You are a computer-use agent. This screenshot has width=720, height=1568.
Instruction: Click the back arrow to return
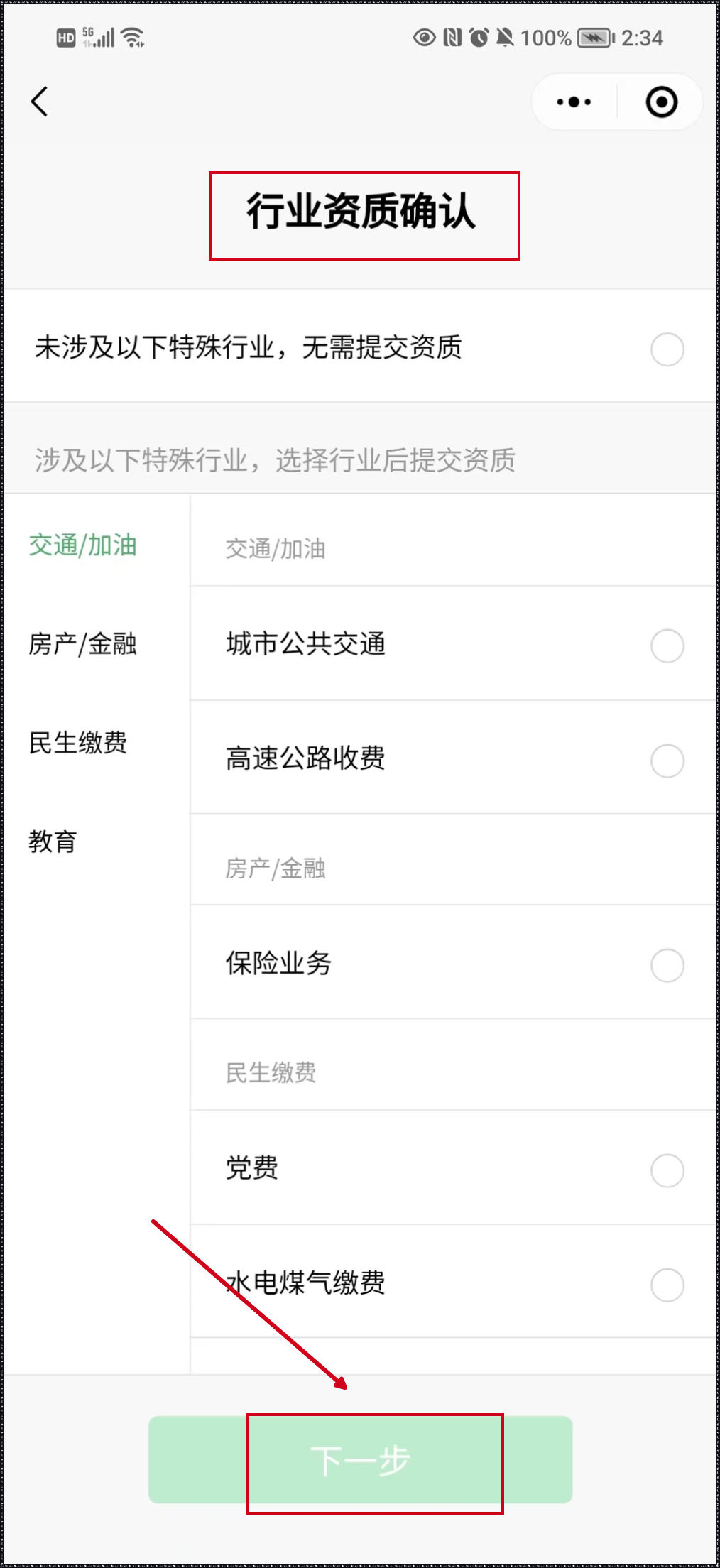click(x=39, y=101)
